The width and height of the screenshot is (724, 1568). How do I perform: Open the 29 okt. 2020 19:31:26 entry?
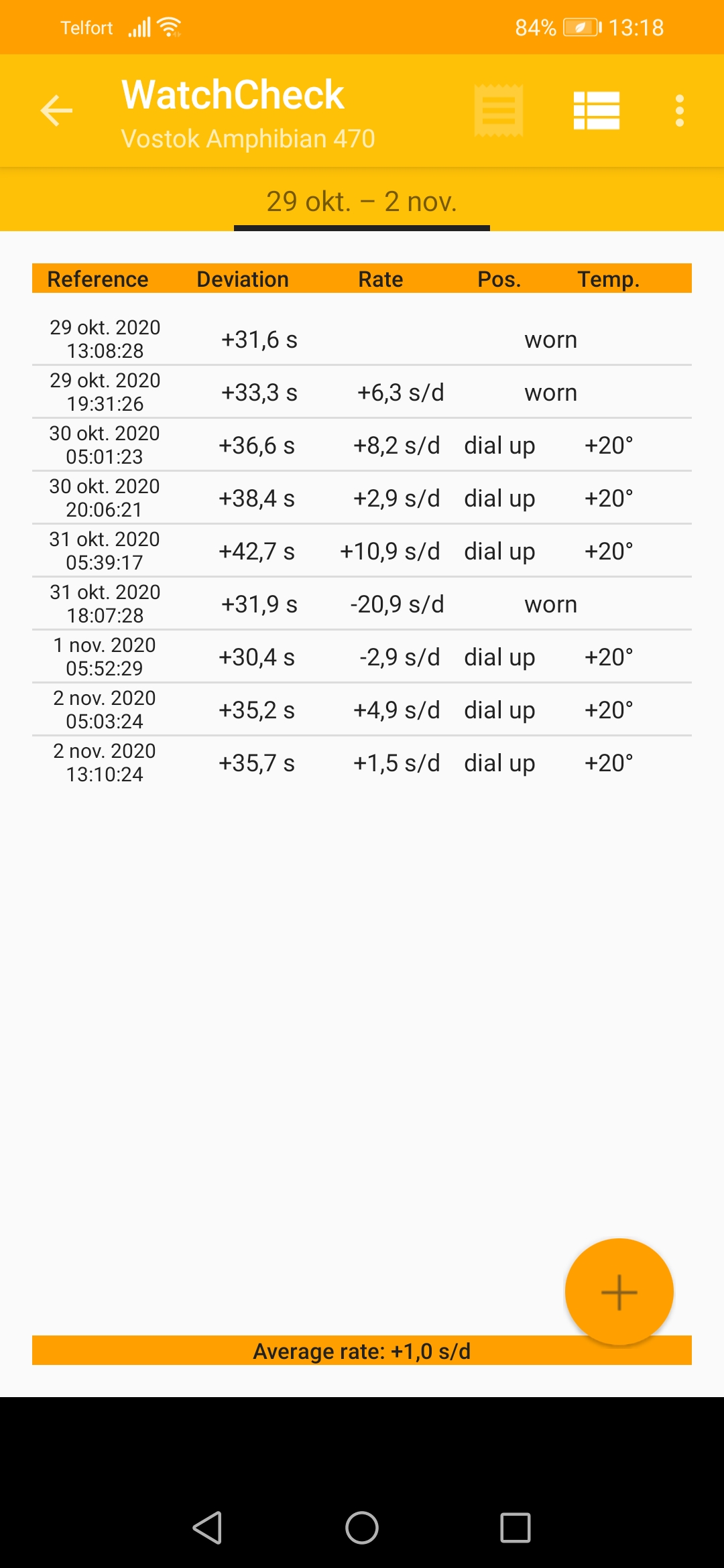(362, 392)
